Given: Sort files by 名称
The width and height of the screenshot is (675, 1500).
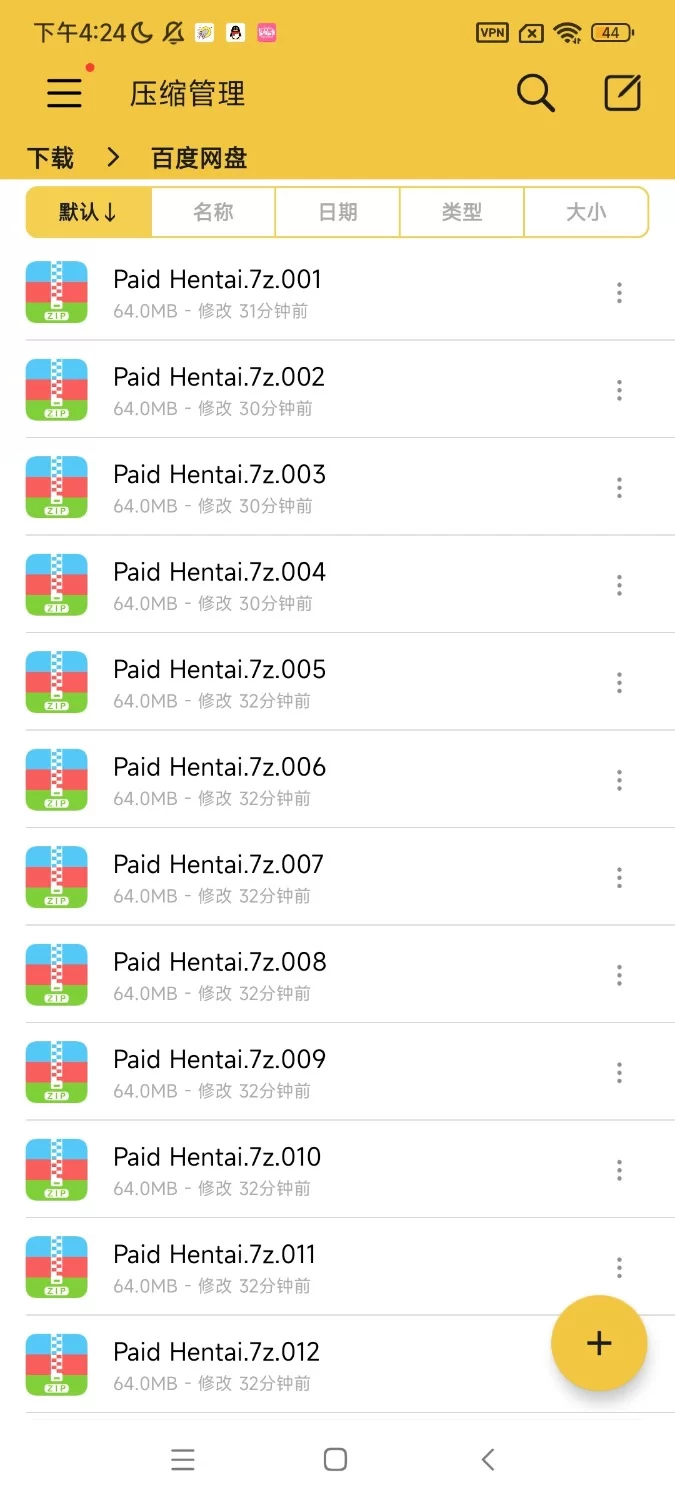Looking at the screenshot, I should point(213,212).
